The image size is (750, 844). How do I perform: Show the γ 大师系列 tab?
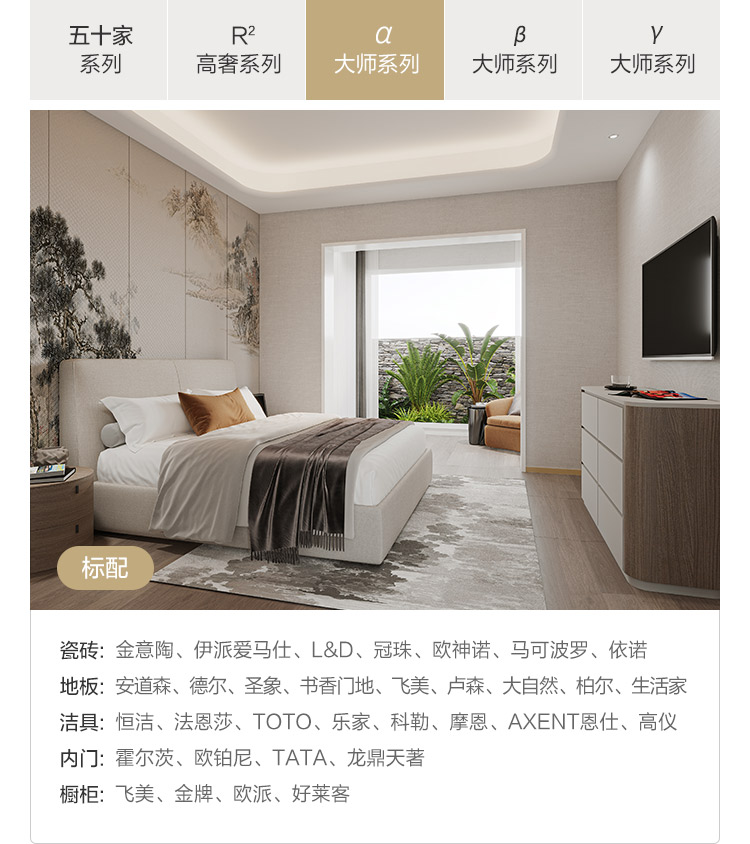(651, 50)
